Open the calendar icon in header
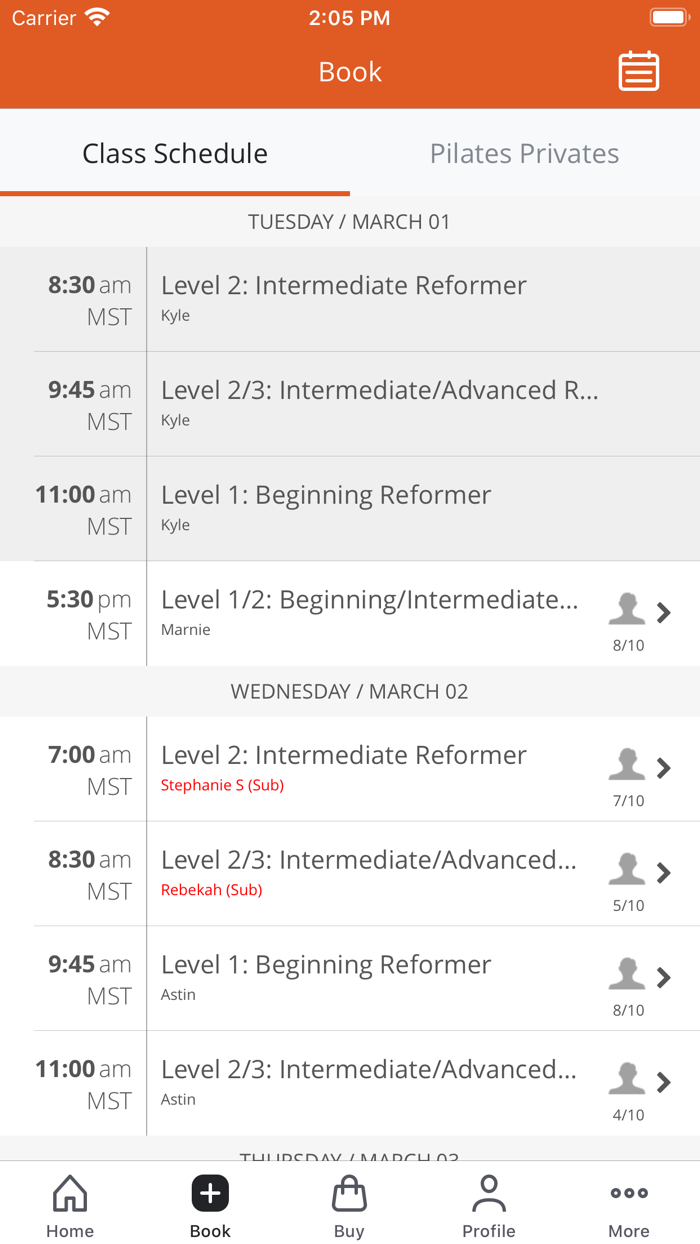 coord(638,71)
